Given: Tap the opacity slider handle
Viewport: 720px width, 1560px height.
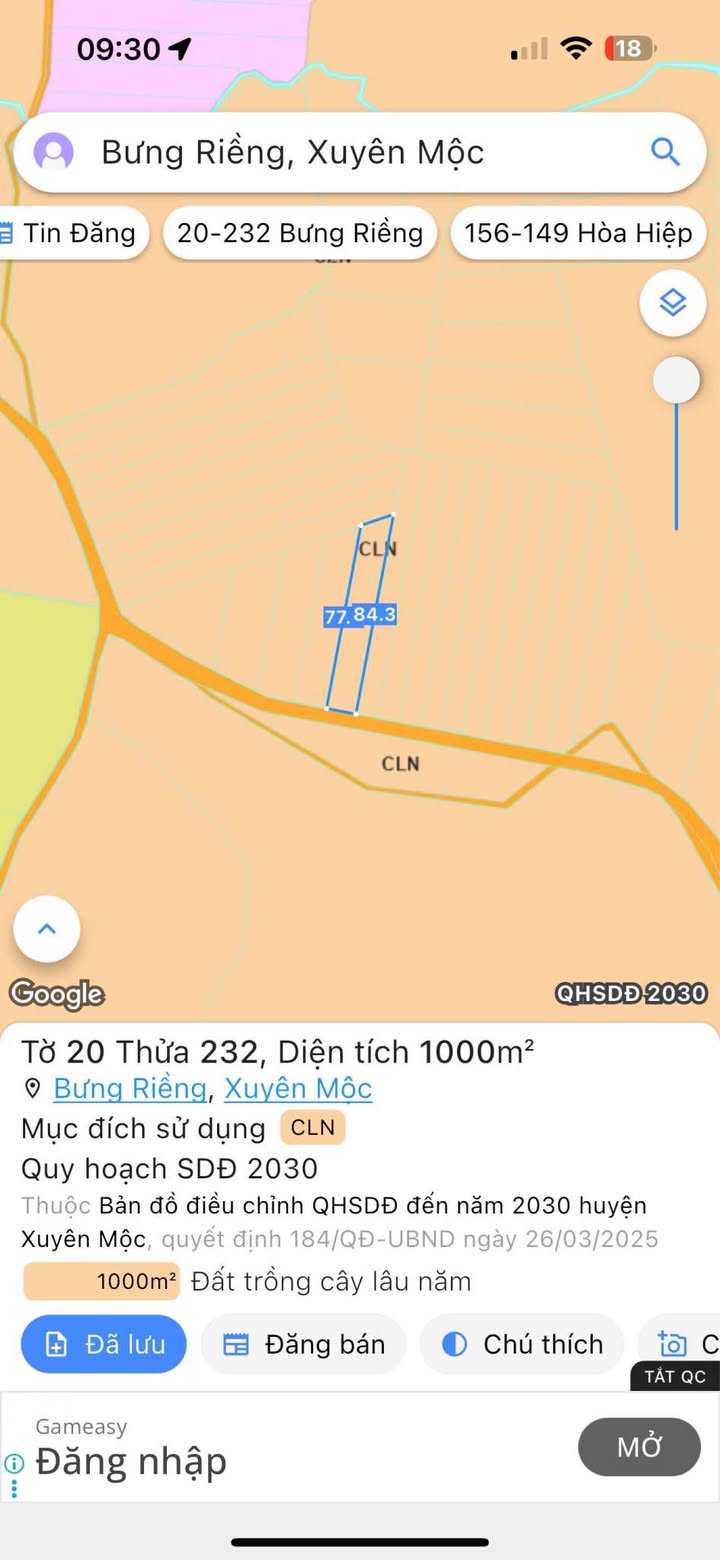Looking at the screenshot, I should click(x=676, y=381).
